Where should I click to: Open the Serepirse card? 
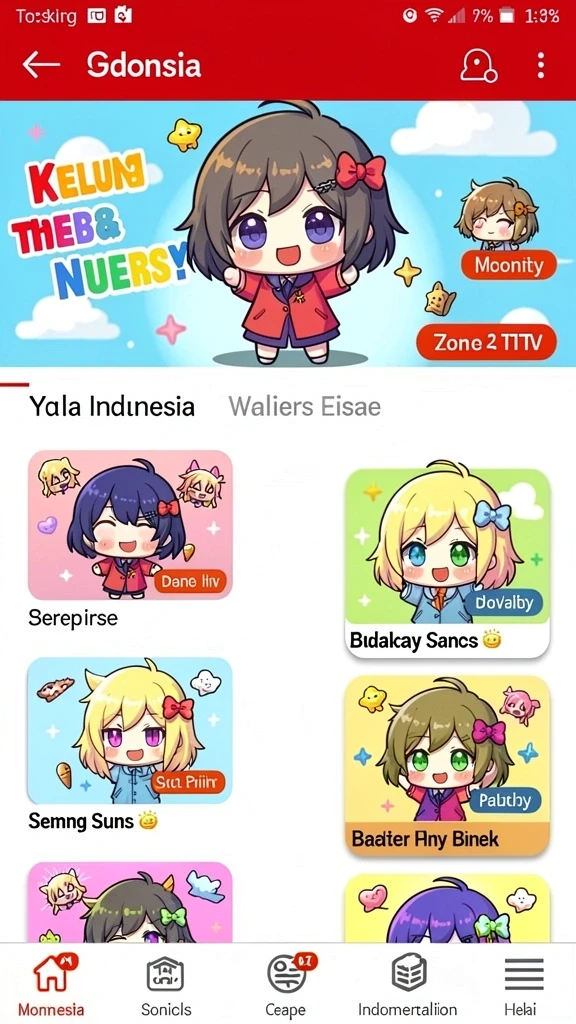point(130,539)
